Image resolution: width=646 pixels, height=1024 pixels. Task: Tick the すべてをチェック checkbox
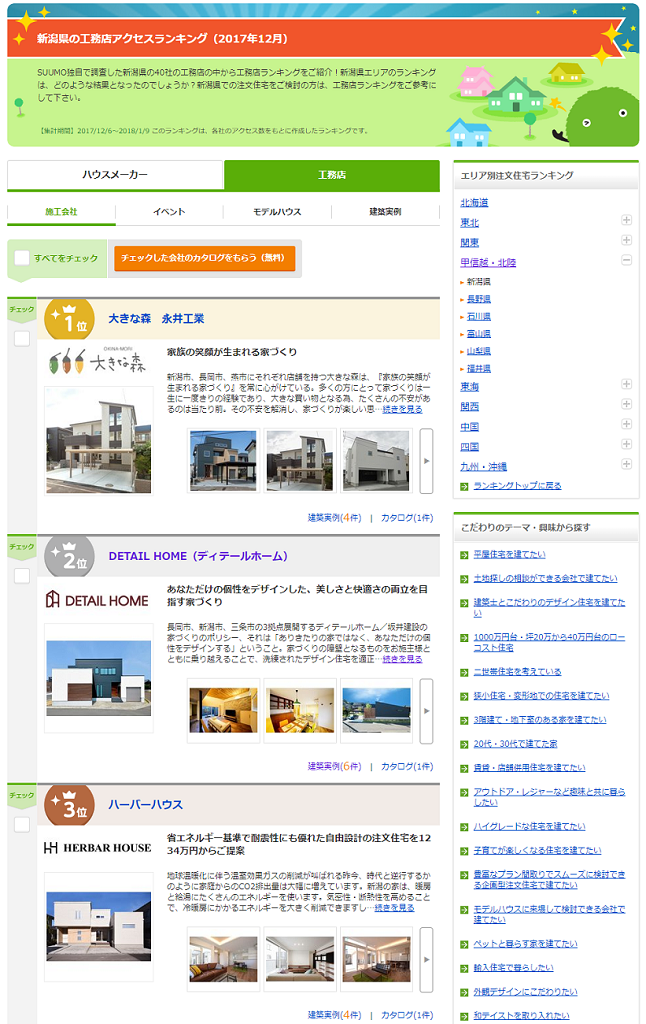click(22, 258)
